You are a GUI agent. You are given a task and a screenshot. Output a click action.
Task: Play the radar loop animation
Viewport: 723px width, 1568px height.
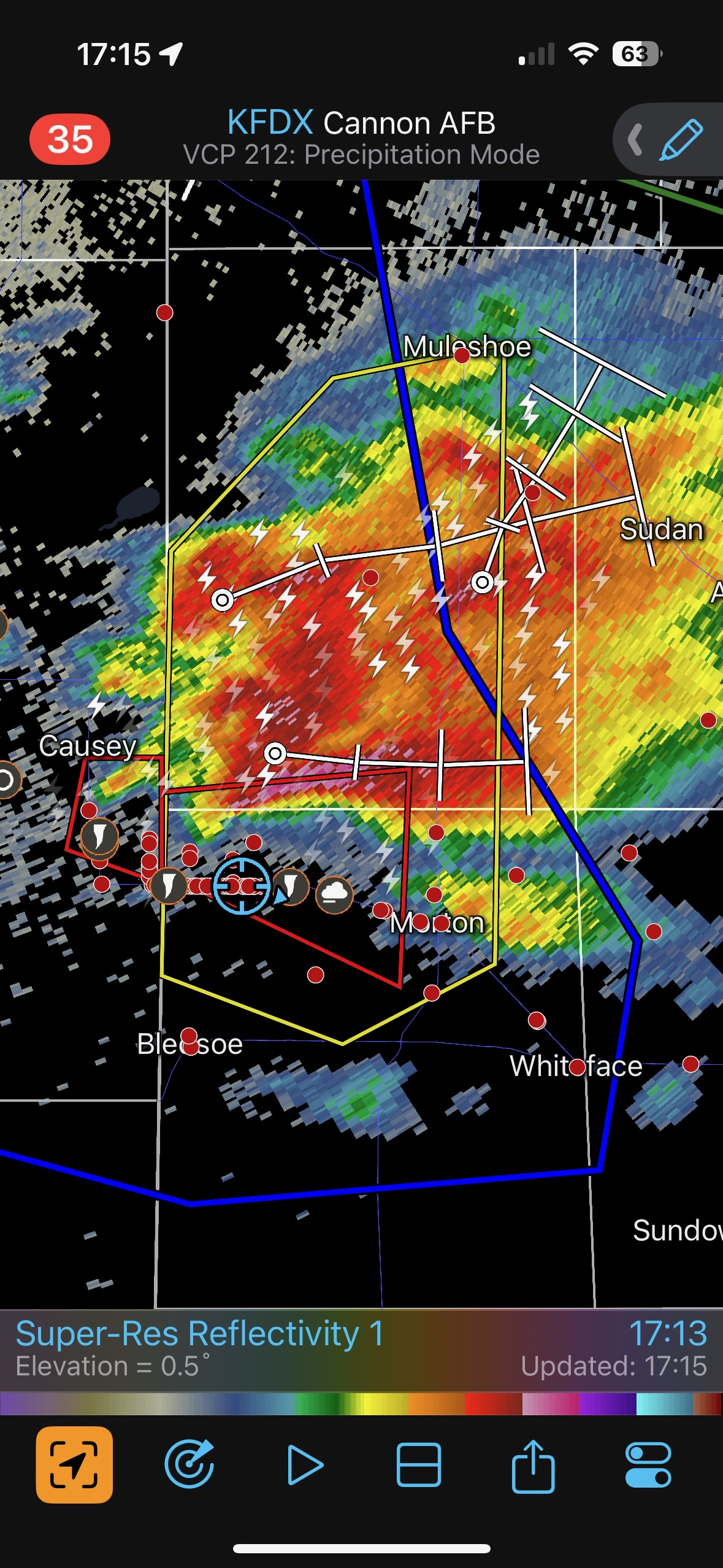click(305, 1464)
